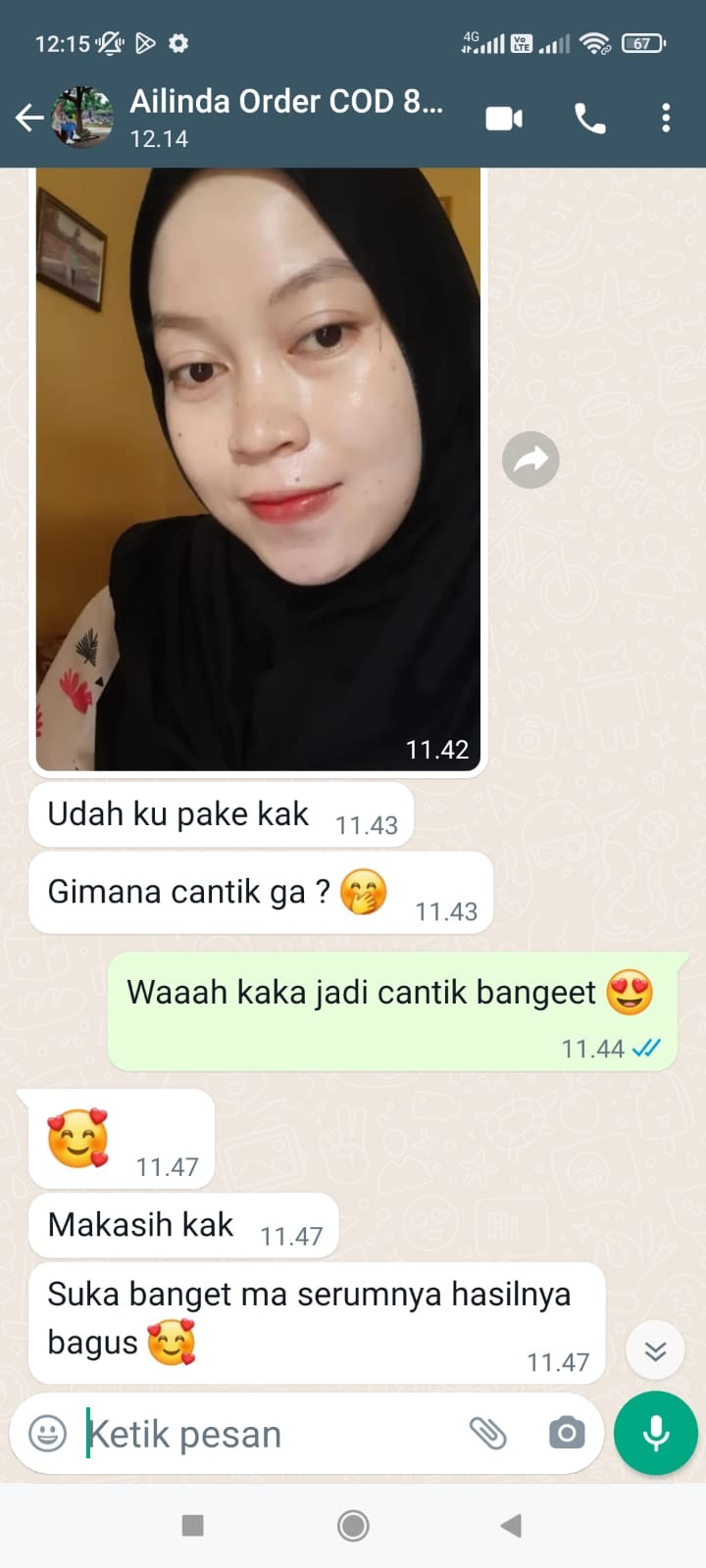Start a video call with Ailinda
Viewport: 706px width, 1568px height.
504,119
